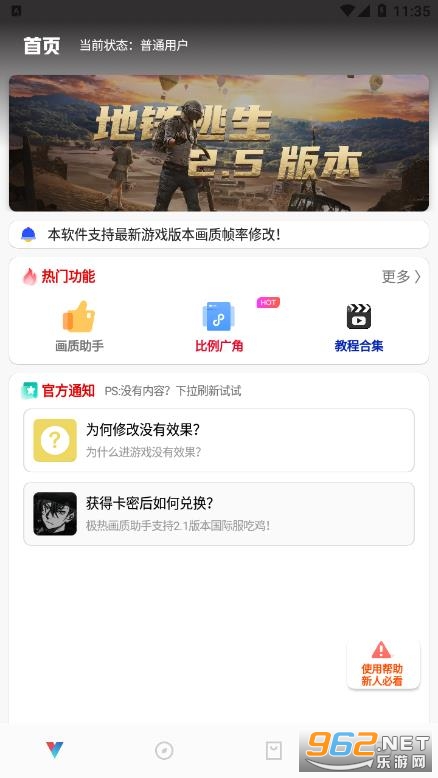Switch to the compass discover tab
The height and width of the screenshot is (778, 438).
(x=164, y=751)
